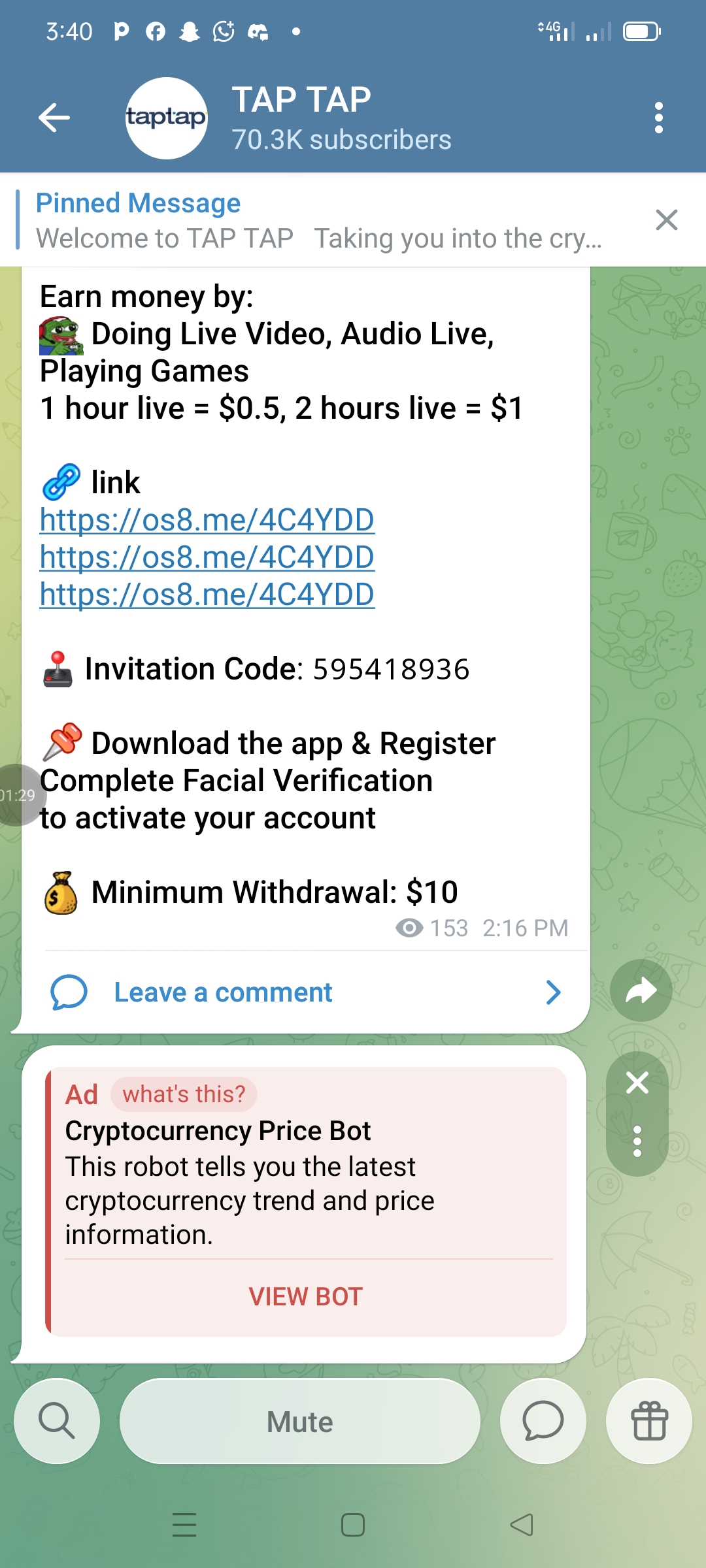Viewport: 706px width, 1568px height.
Task: Go back from the TAP TAP channel
Action: pos(54,118)
